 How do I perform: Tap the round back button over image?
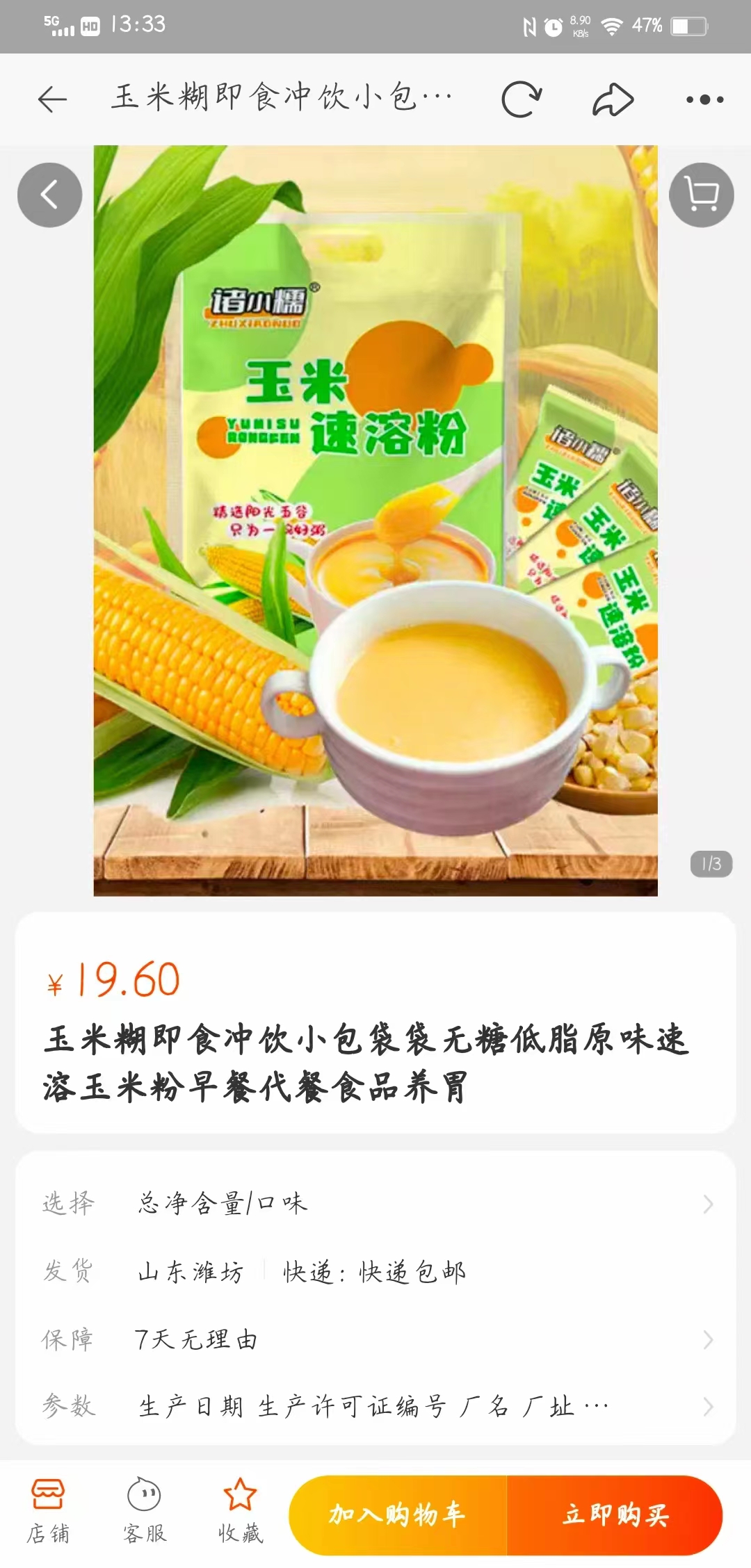(49, 195)
